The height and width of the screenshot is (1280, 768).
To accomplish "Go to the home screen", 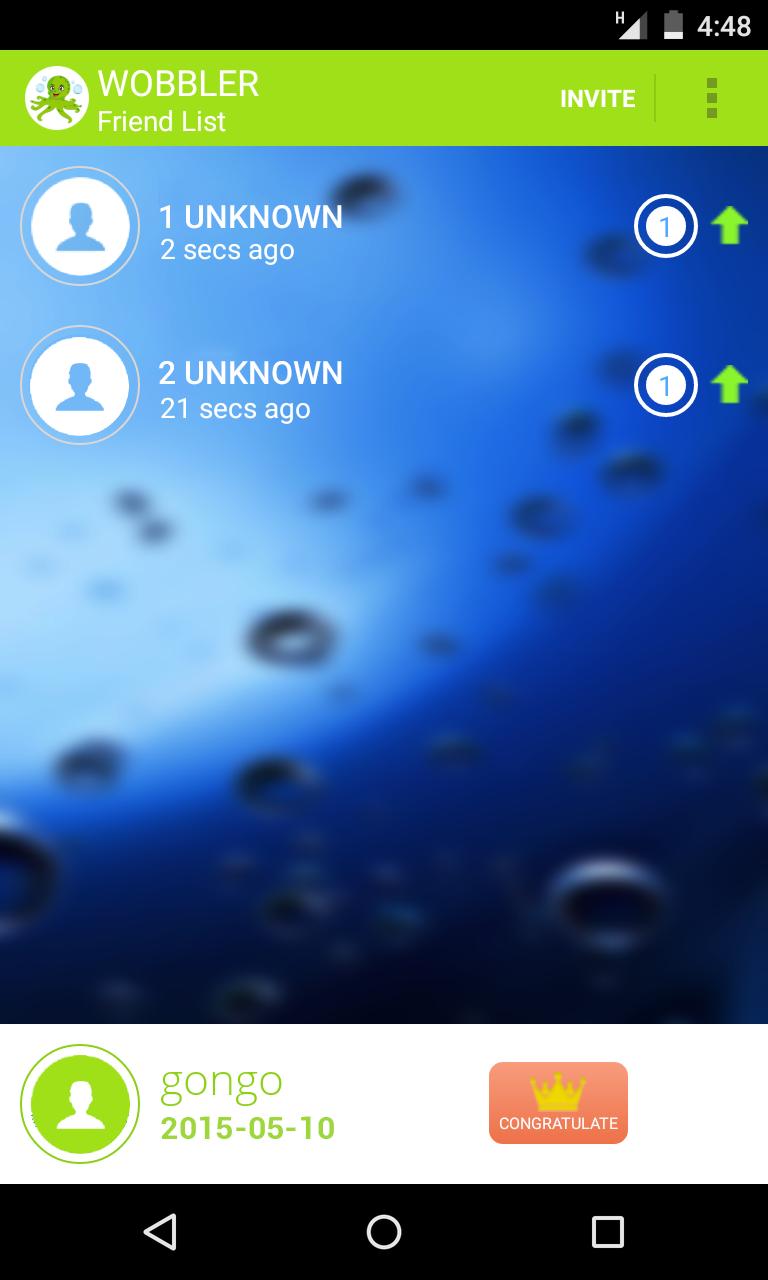I will [x=384, y=1232].
